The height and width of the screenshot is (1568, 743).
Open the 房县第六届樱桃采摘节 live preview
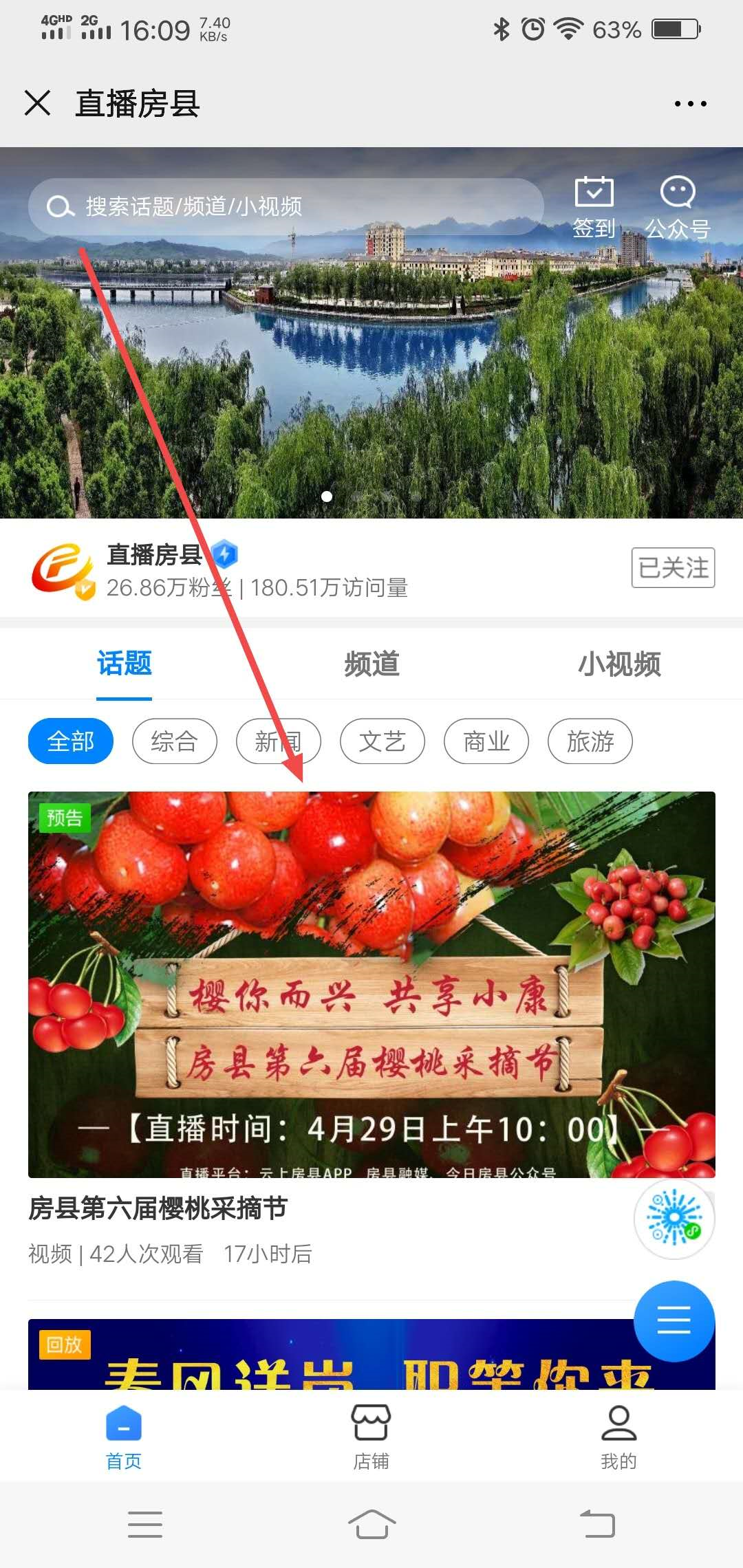(x=371, y=983)
